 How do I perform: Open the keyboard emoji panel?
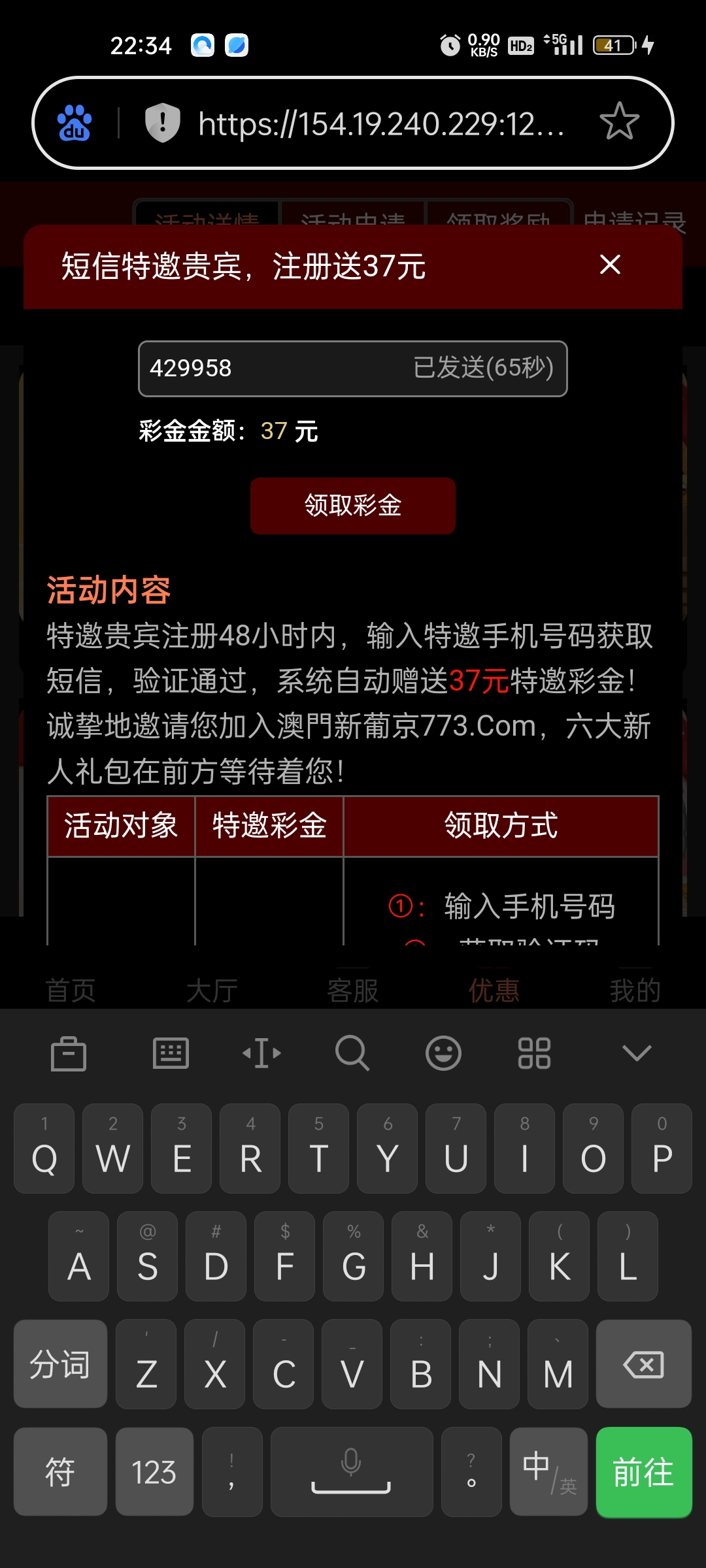click(x=443, y=1053)
